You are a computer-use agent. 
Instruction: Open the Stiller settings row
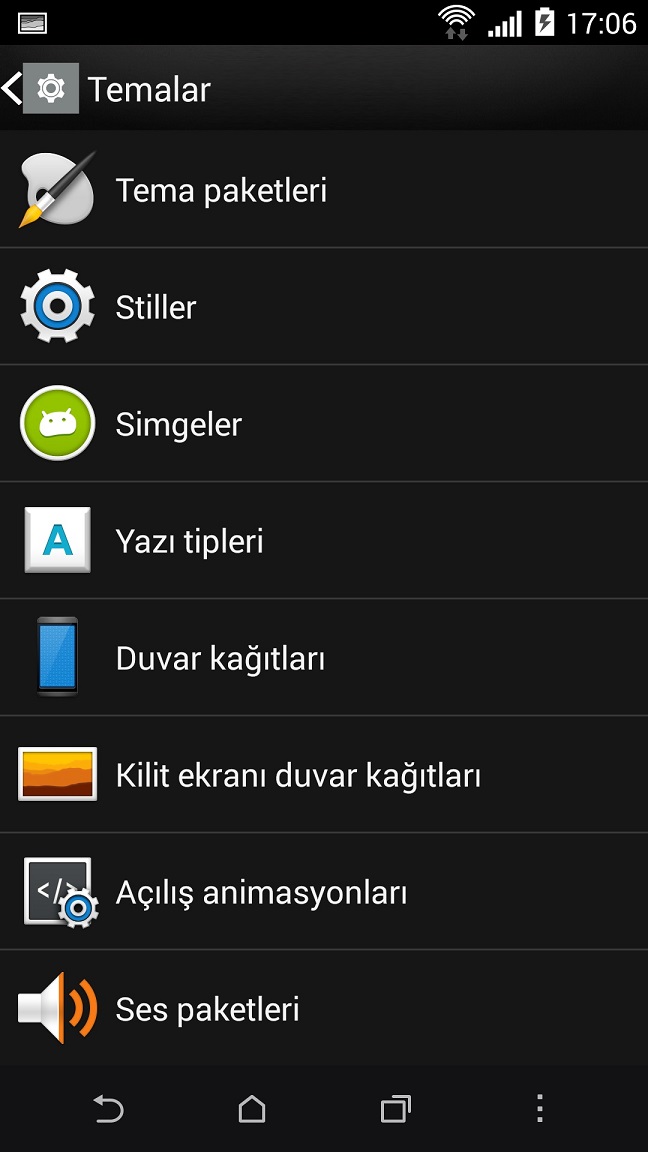[x=324, y=306]
